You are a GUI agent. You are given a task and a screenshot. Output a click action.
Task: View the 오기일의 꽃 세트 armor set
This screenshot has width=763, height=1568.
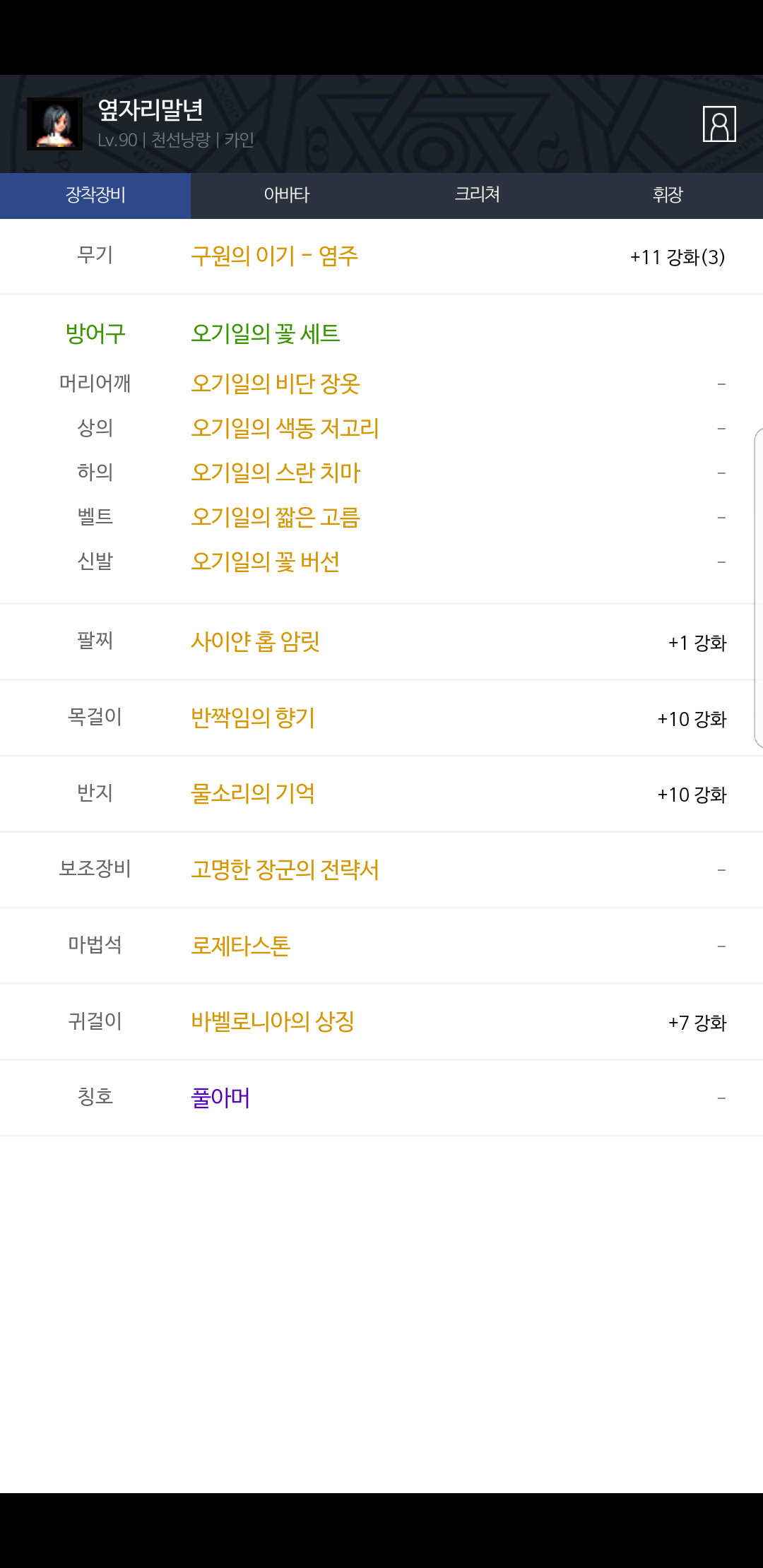[x=266, y=333]
